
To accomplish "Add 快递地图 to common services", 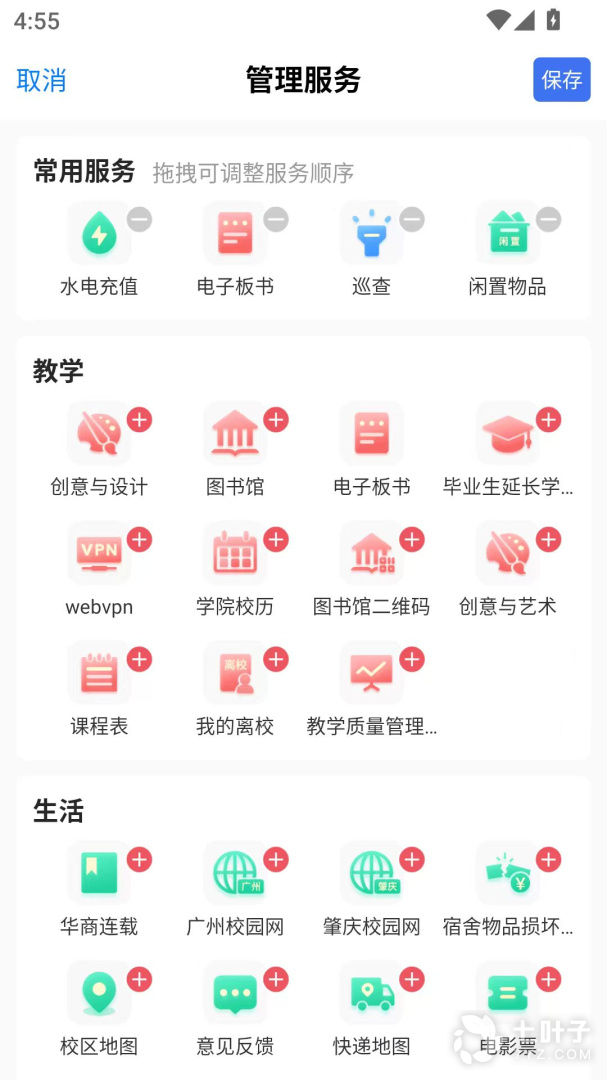I will point(412,979).
